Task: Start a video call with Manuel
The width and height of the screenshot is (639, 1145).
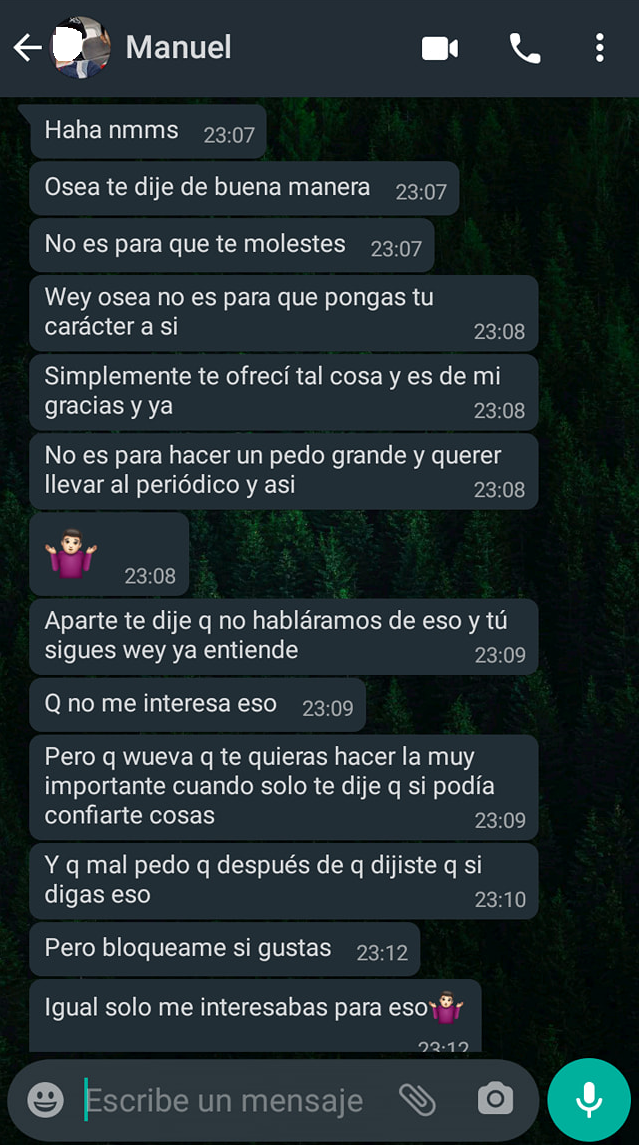Action: coord(440,48)
